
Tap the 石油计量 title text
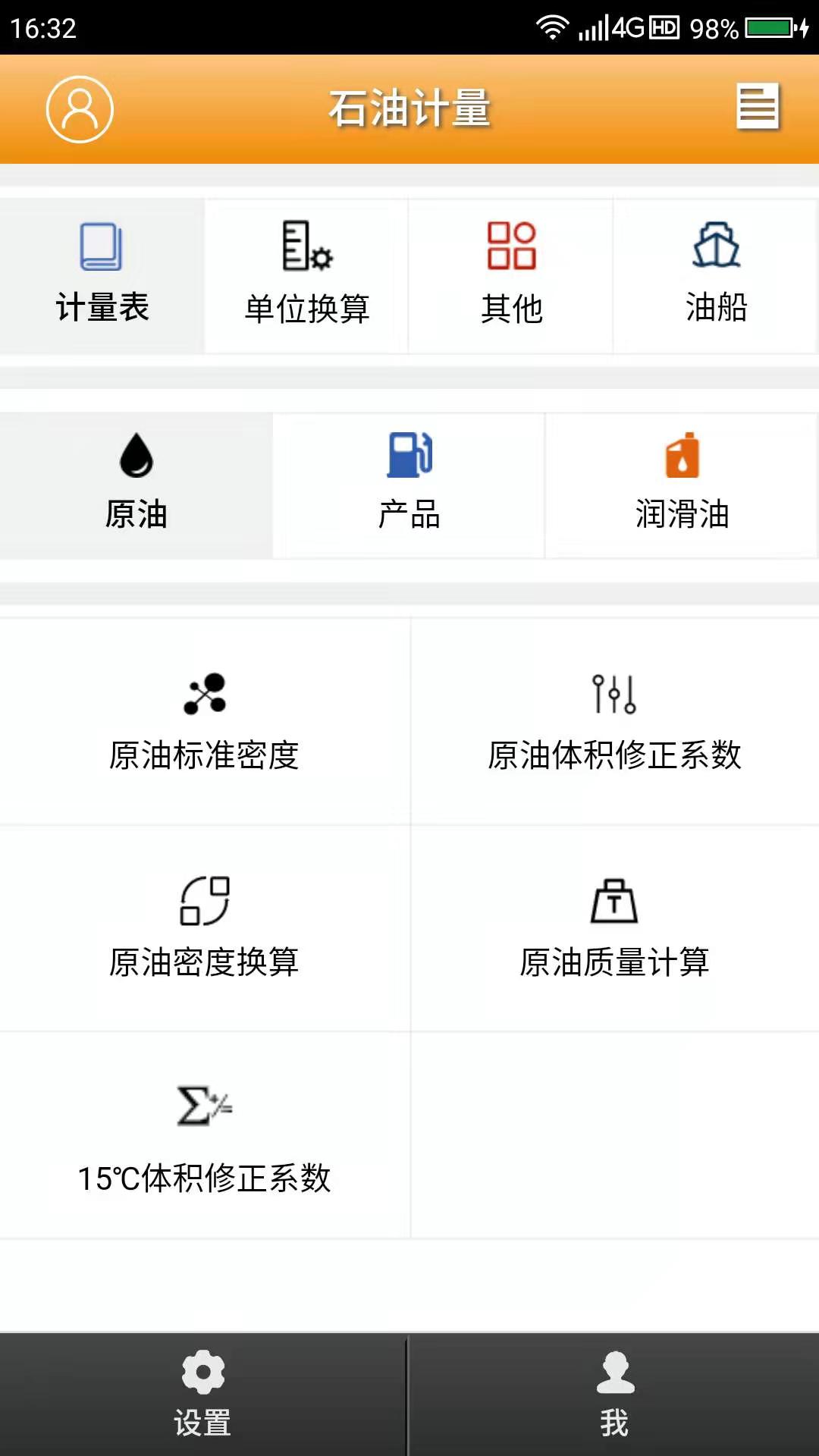[409, 108]
